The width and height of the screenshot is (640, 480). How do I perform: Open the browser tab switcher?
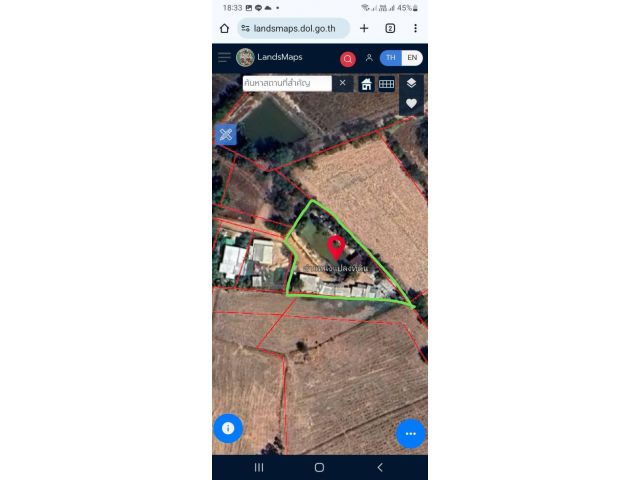click(x=390, y=28)
